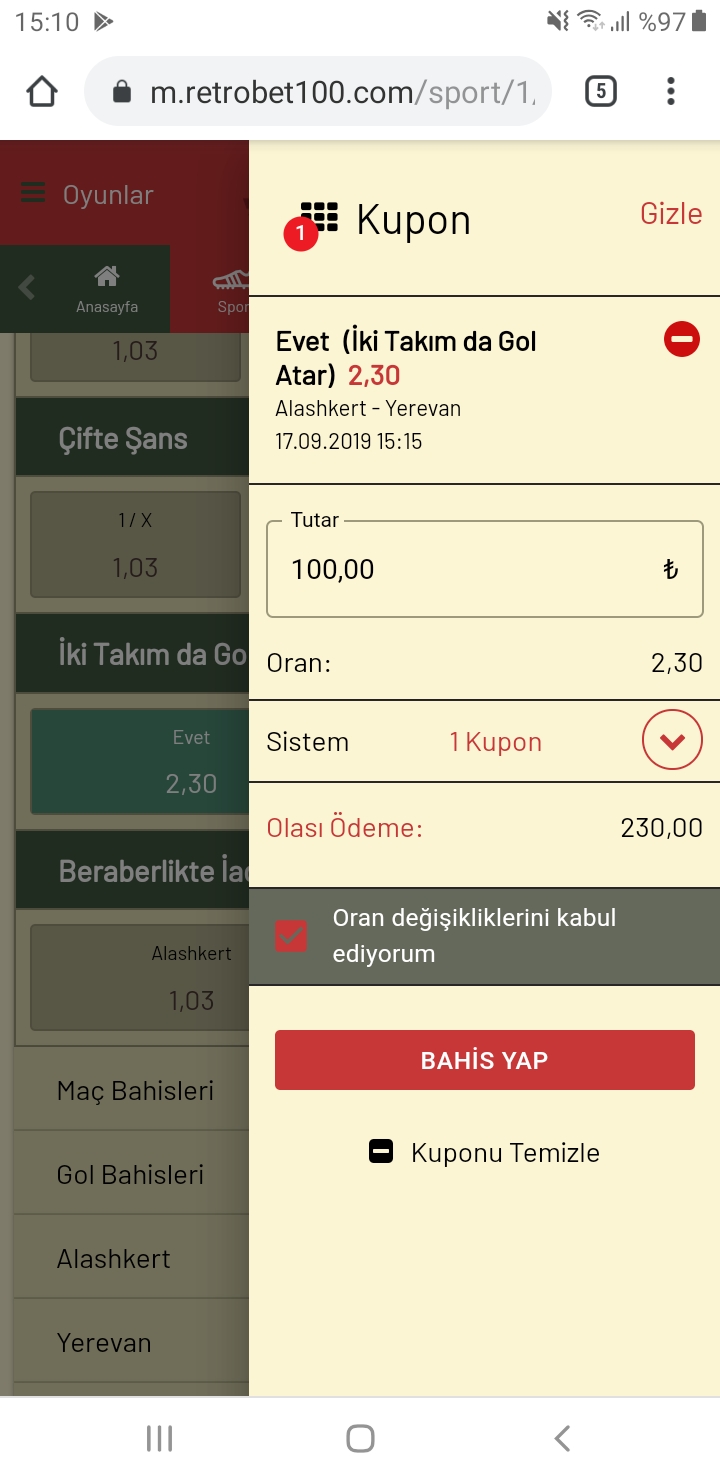The width and height of the screenshot is (720, 1480).
Task: Open the browser tab switcher
Action: (600, 92)
